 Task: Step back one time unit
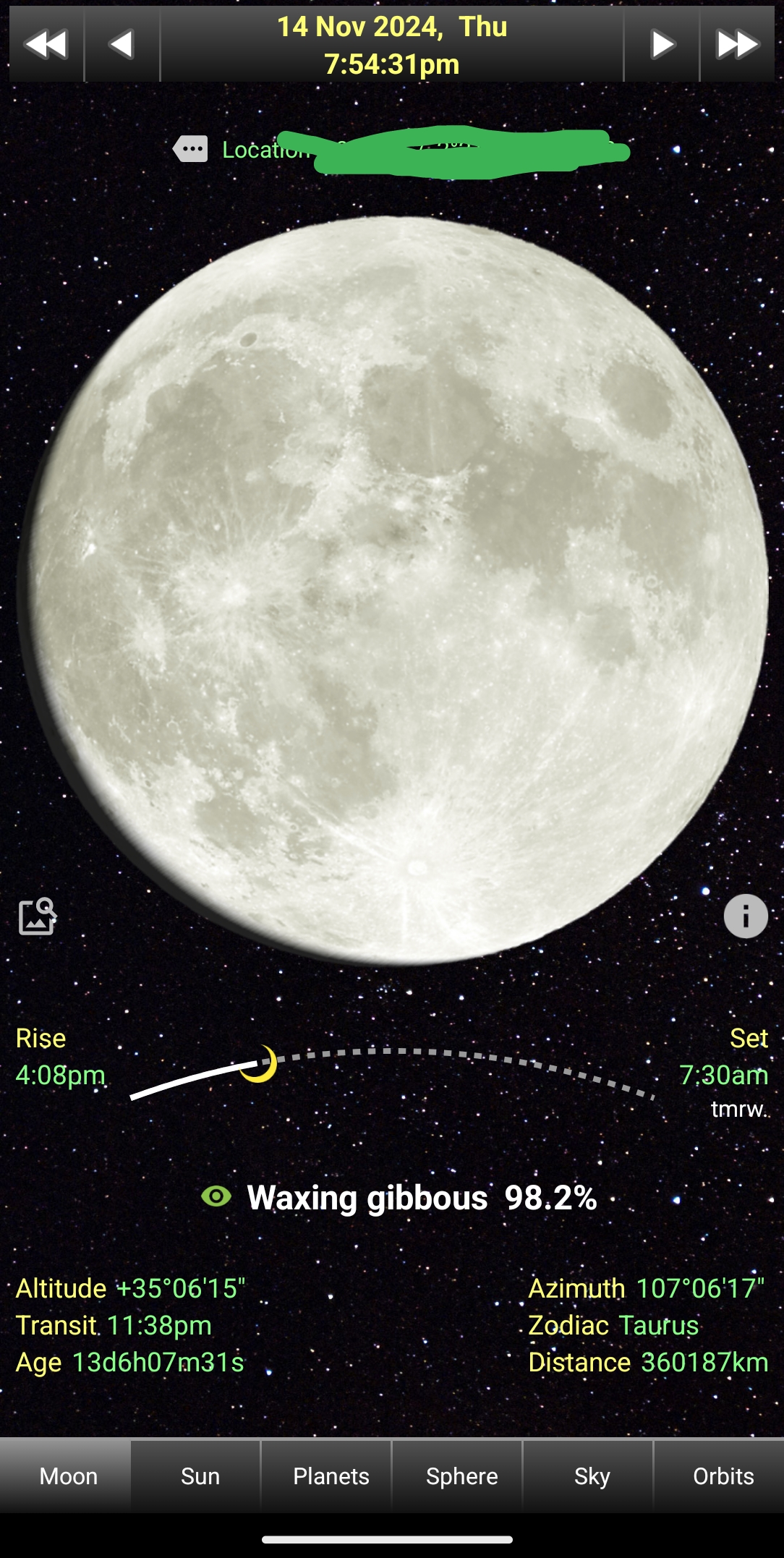click(x=122, y=45)
